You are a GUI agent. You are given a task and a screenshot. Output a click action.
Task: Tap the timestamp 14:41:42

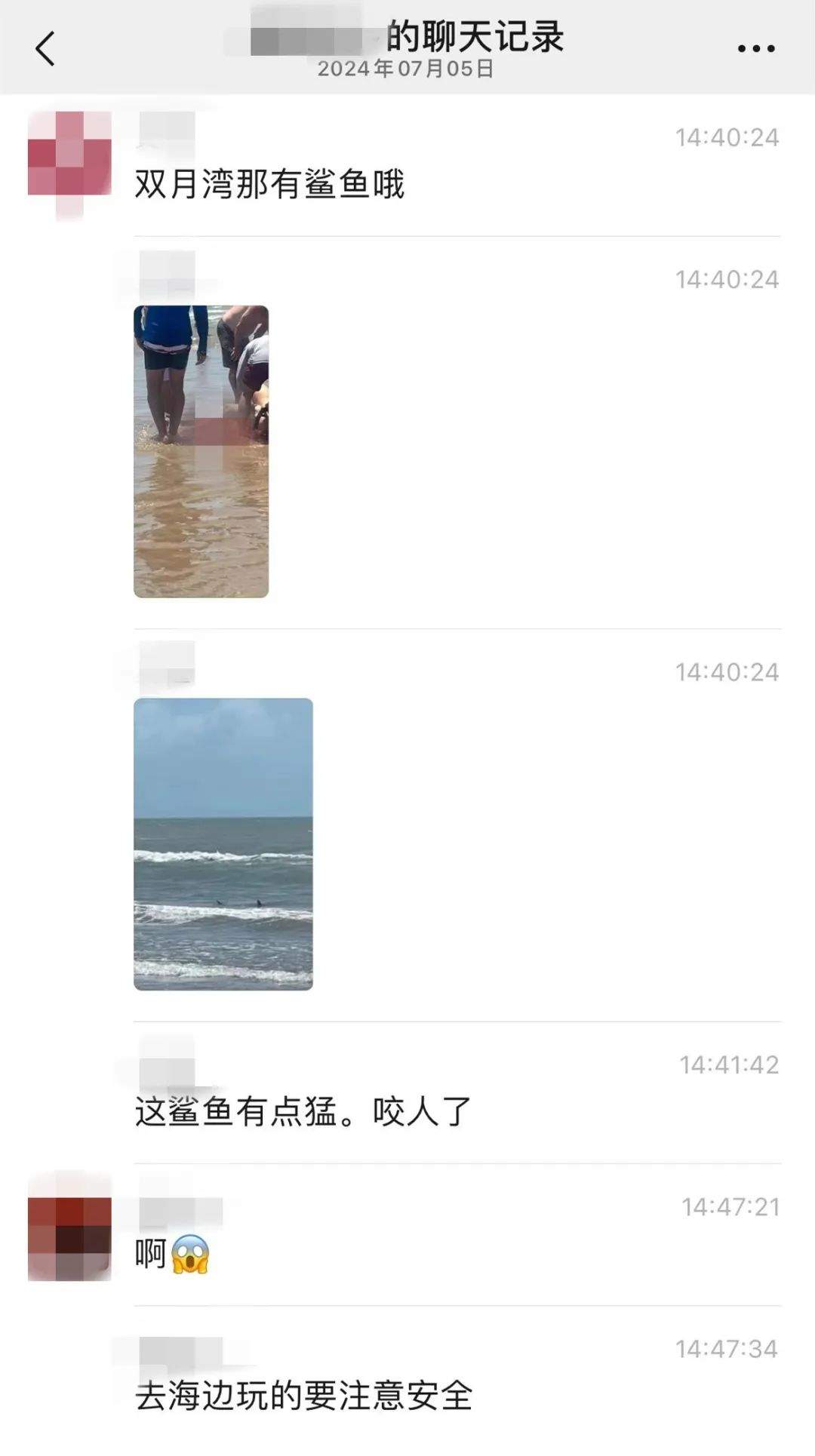click(727, 1063)
